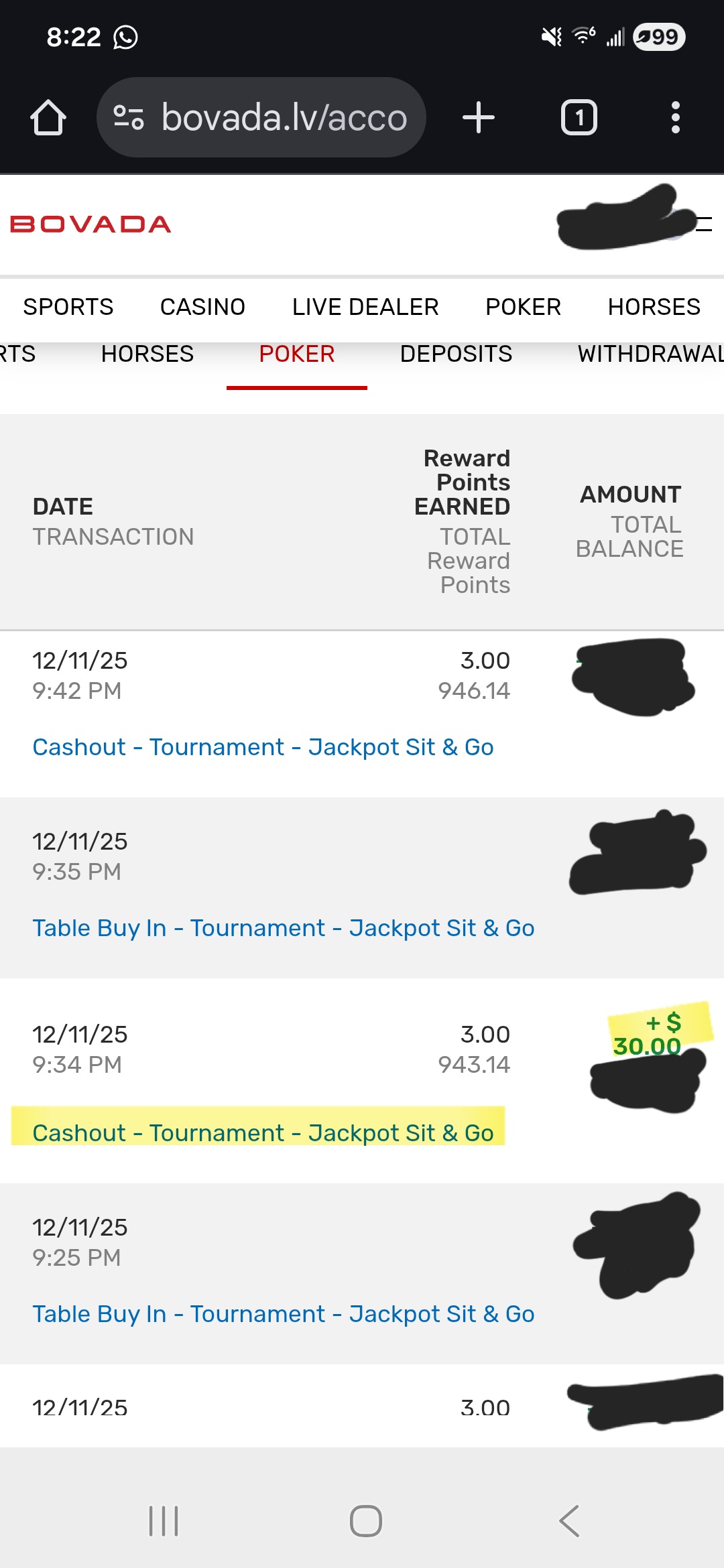Open the 9:25 PM Table Buy In link

(x=283, y=1313)
